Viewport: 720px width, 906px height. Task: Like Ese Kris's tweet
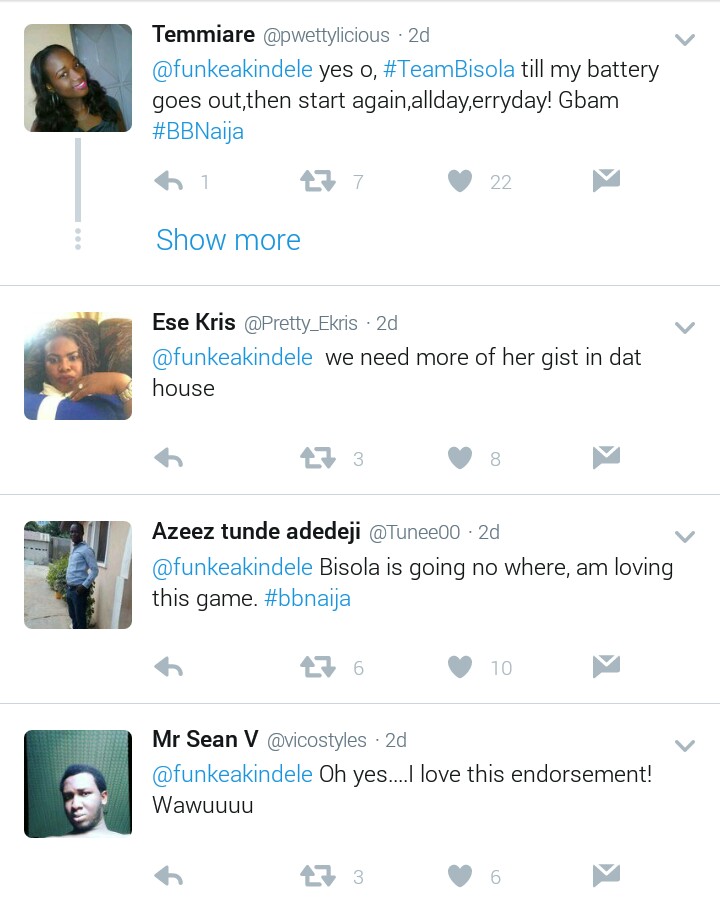click(x=459, y=459)
